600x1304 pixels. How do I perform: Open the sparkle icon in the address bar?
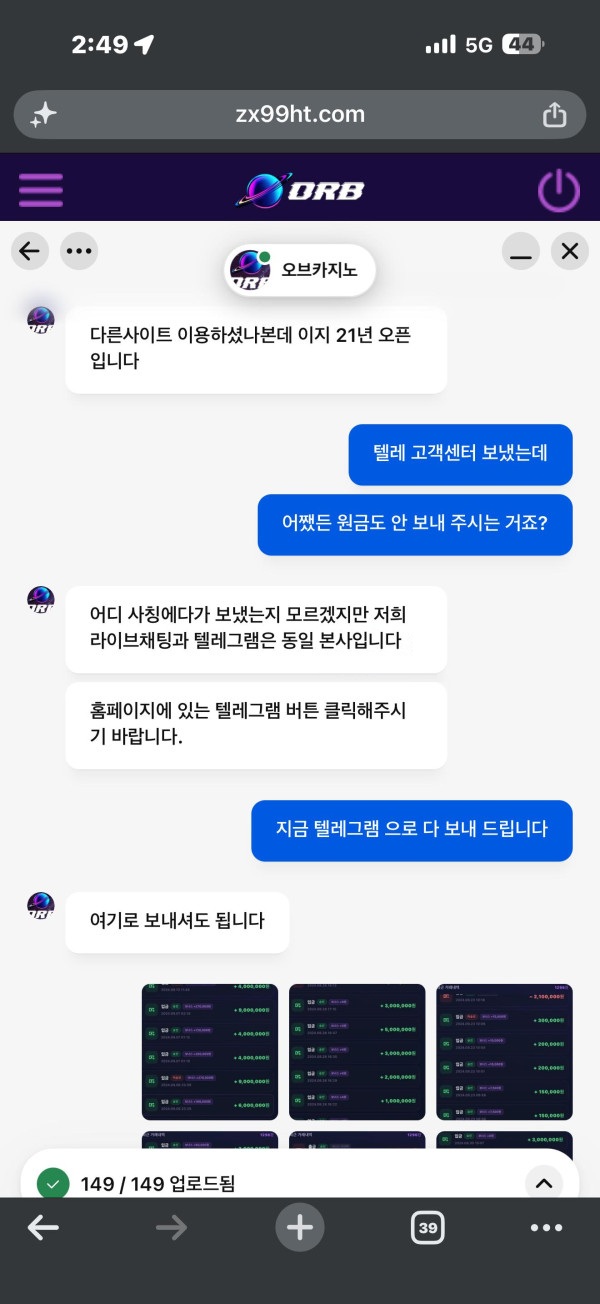(43, 115)
